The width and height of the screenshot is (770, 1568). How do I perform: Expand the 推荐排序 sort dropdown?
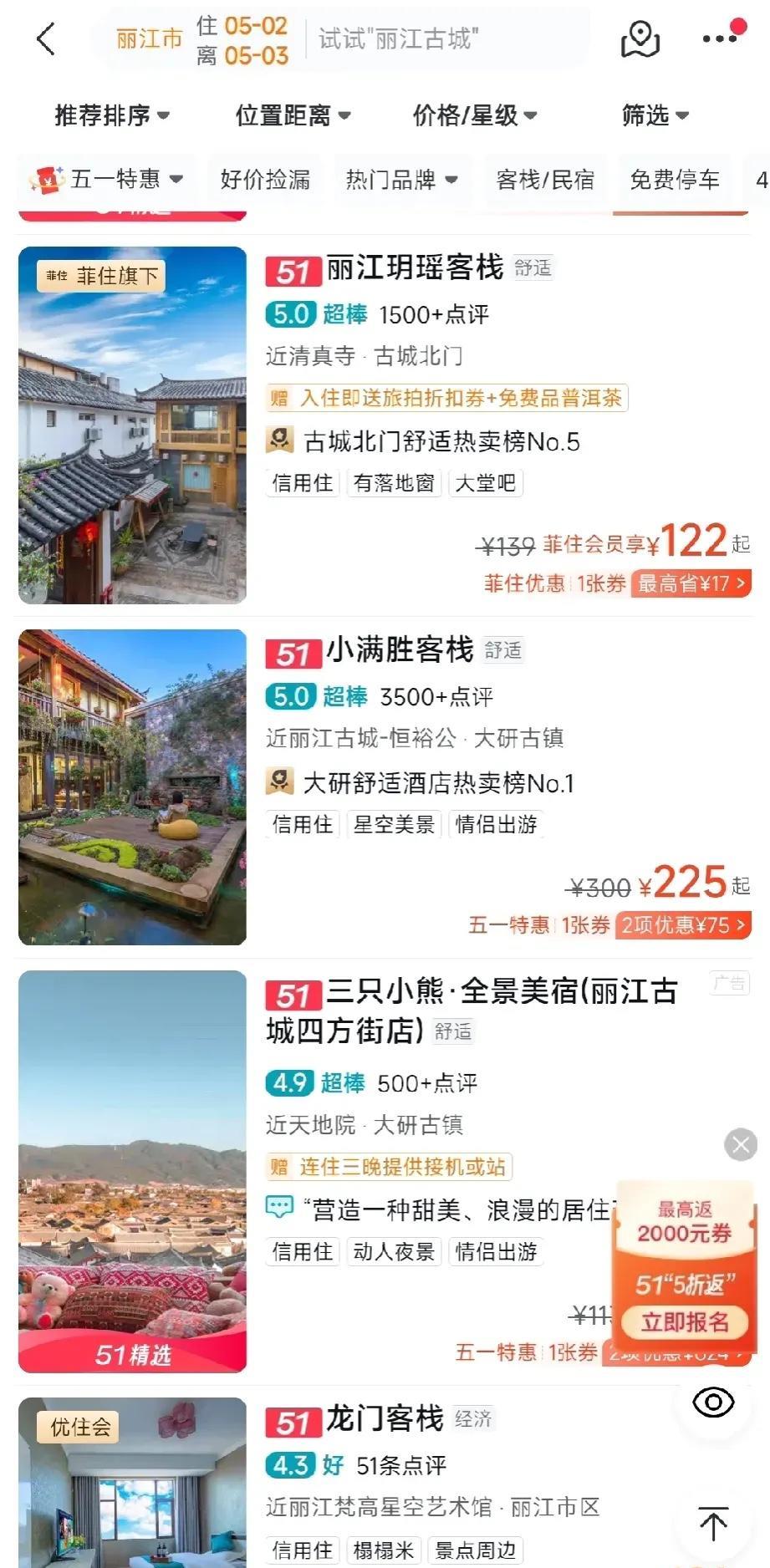(x=112, y=115)
